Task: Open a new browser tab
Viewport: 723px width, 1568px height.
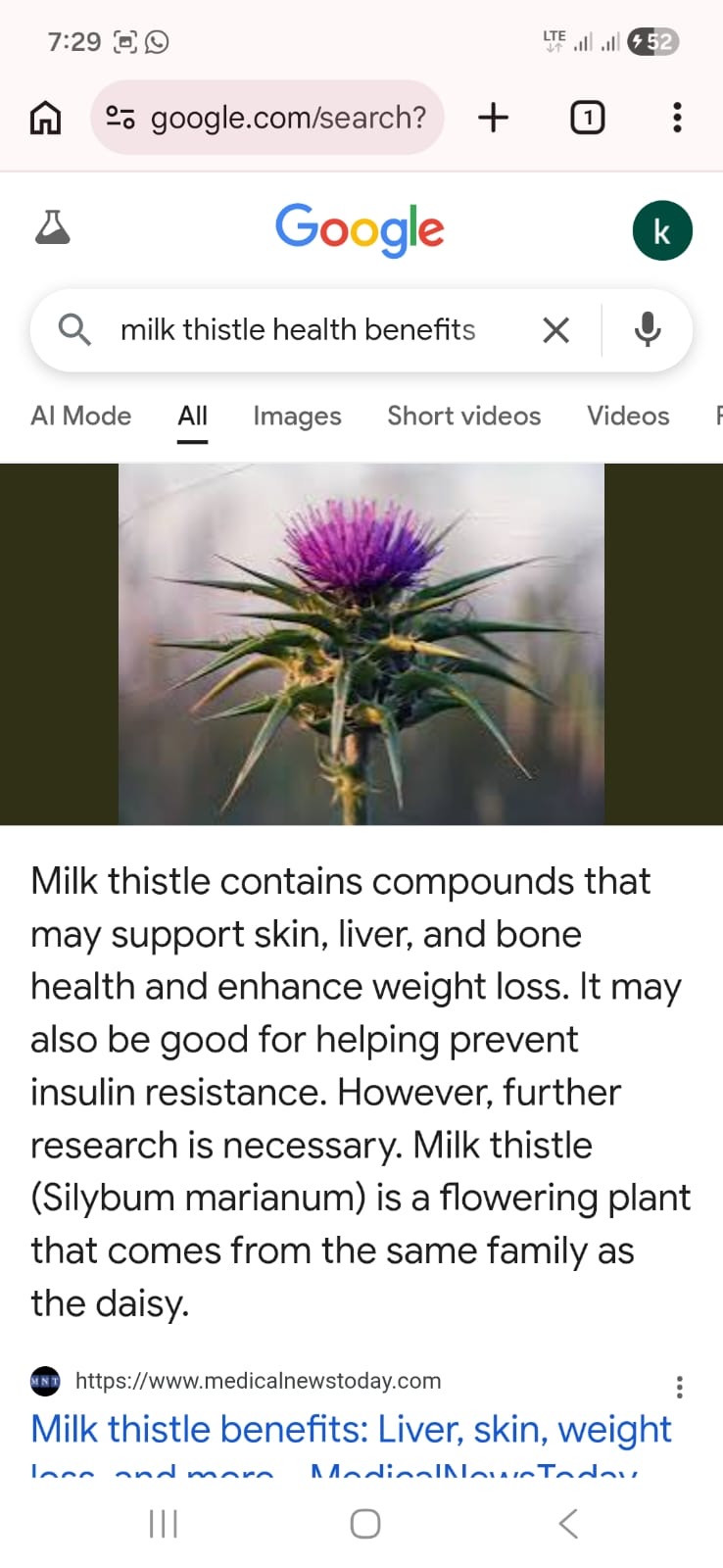Action: [x=494, y=118]
